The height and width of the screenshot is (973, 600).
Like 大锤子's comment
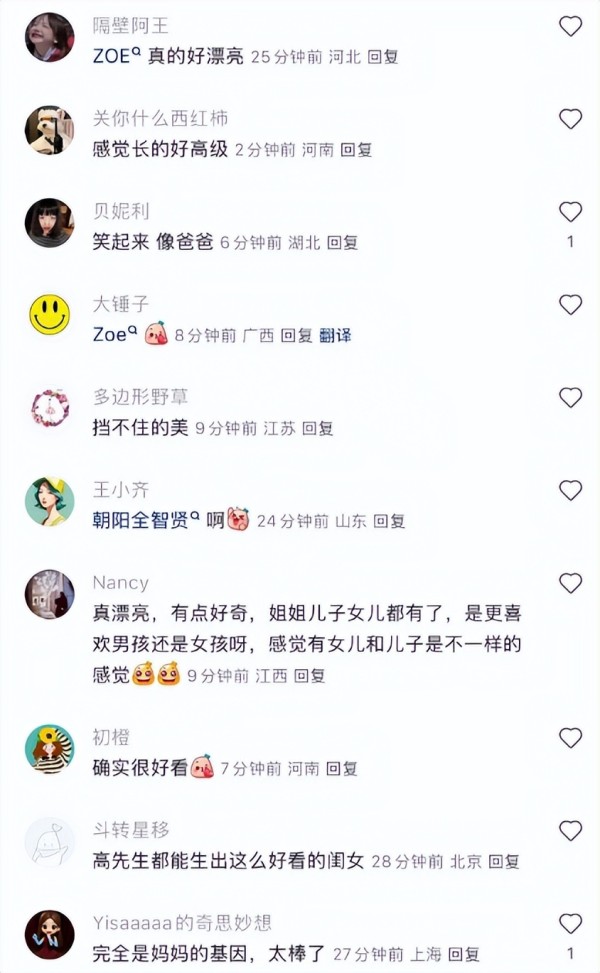point(570,305)
